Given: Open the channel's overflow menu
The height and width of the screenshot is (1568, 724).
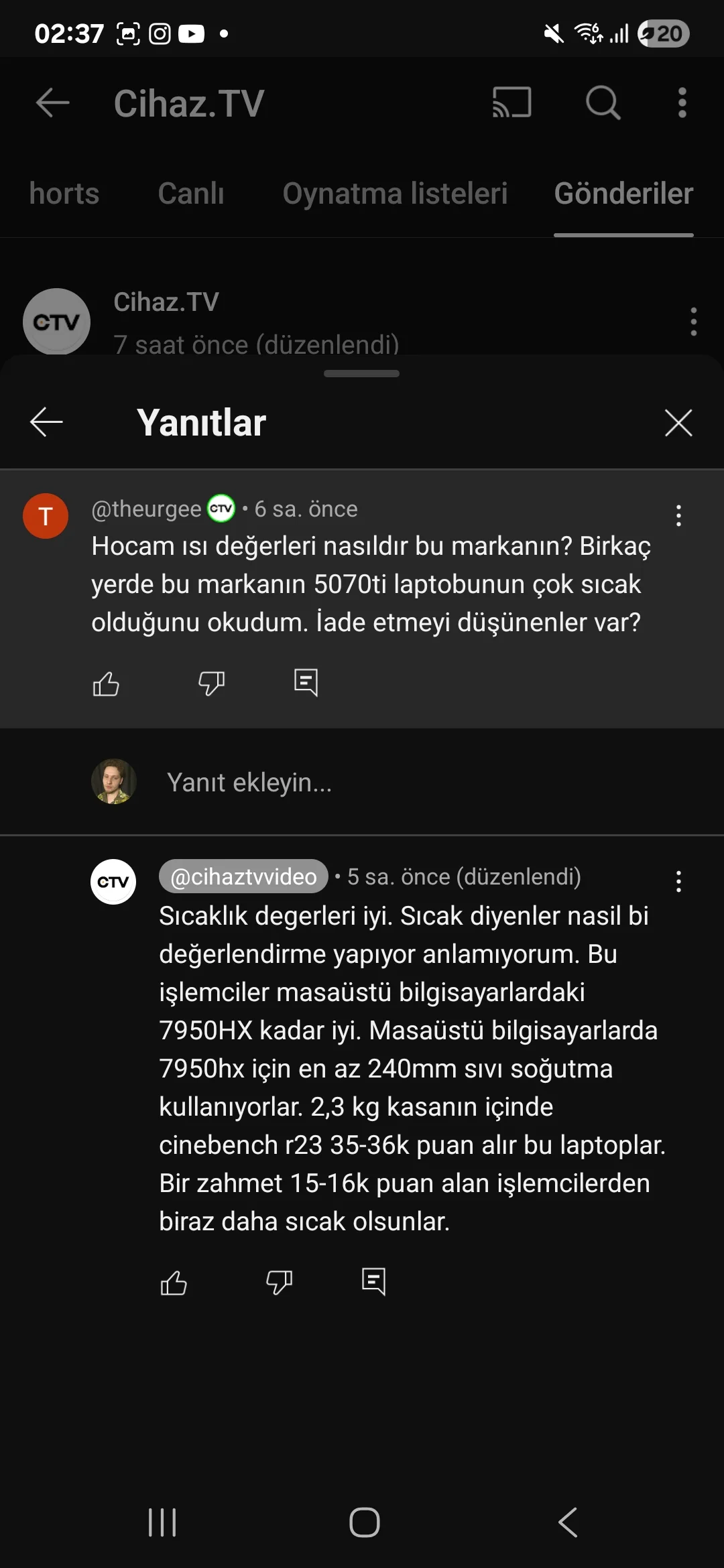Looking at the screenshot, I should point(682,103).
